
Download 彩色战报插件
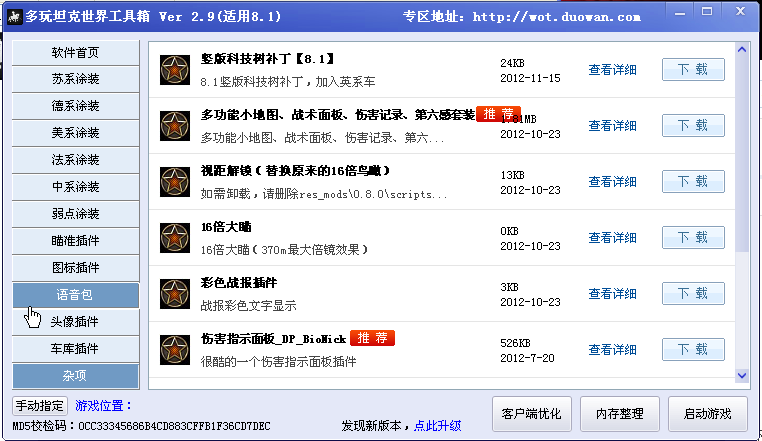pyautogui.click(x=693, y=293)
